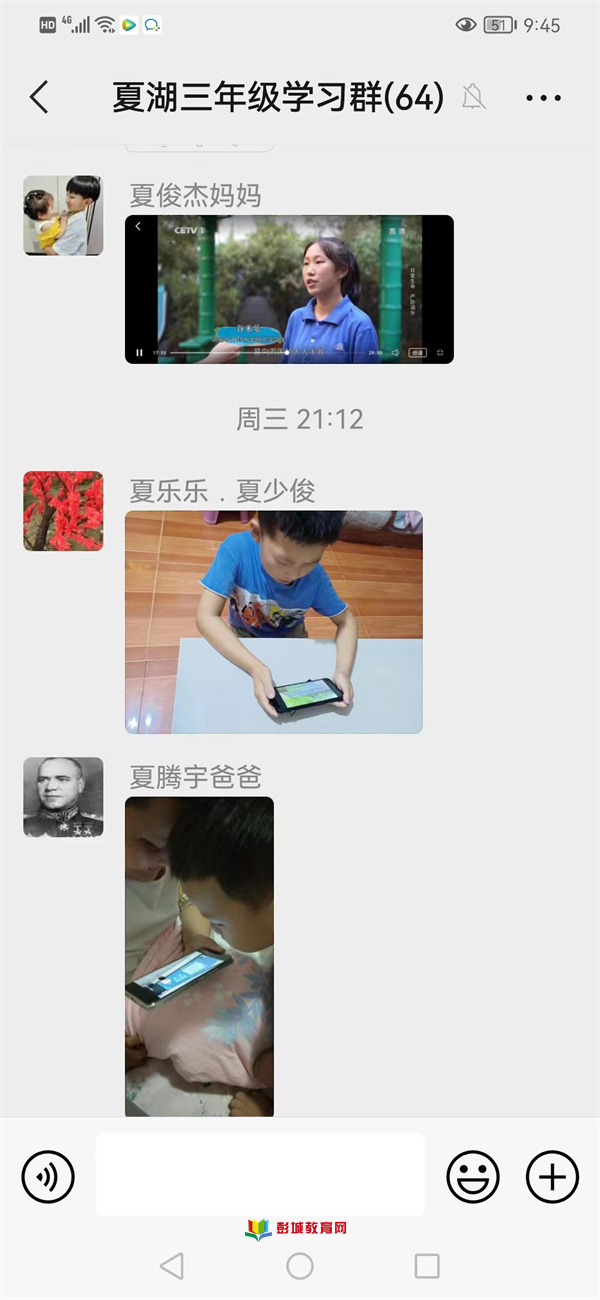The height and width of the screenshot is (1300, 600).
Task: Open the photo sent by 夏腾宇爸爸
Action: point(199,956)
